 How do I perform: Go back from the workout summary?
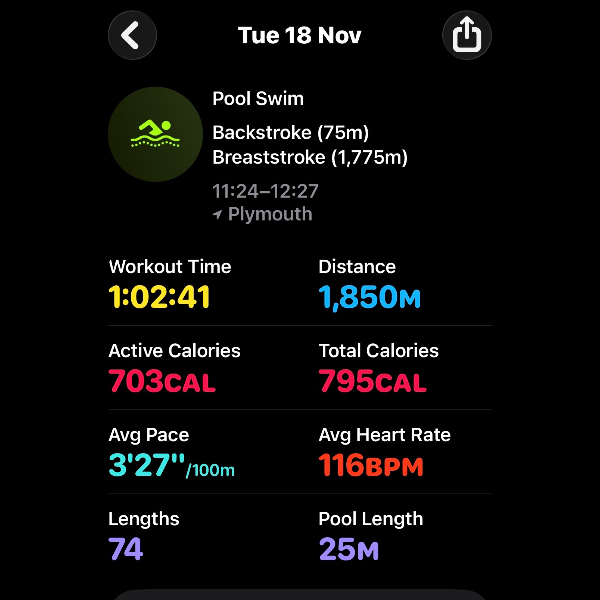(x=132, y=36)
